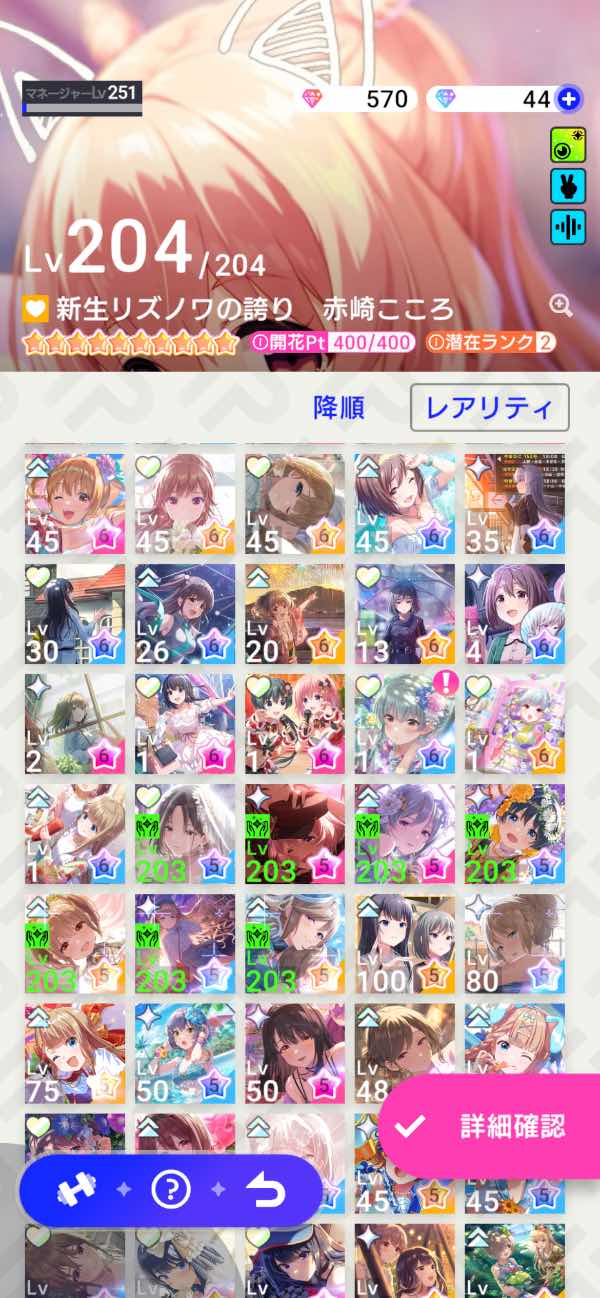Open the dumbbell training icon

click(x=74, y=1189)
